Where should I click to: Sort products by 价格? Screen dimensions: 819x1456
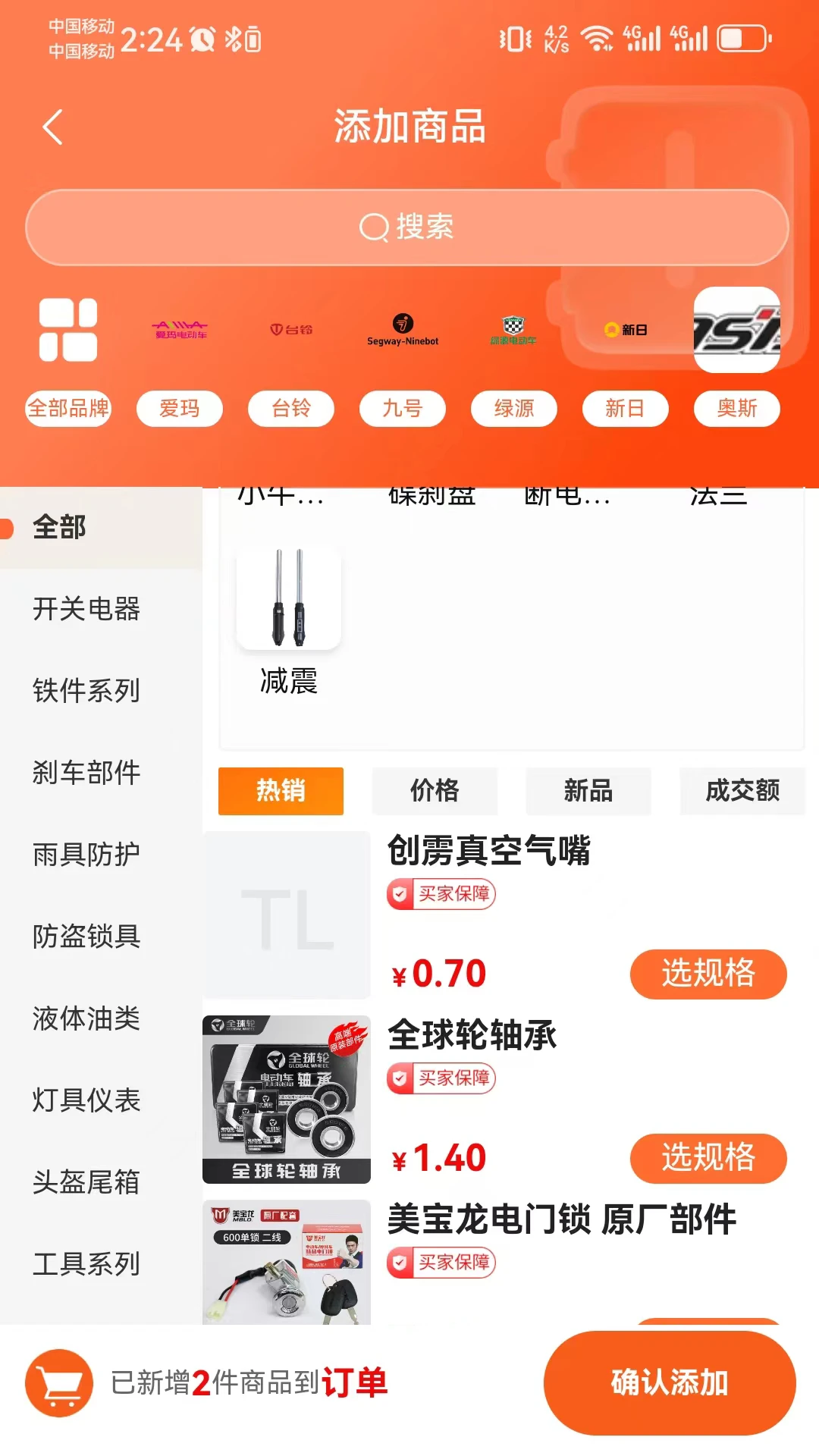click(x=435, y=791)
